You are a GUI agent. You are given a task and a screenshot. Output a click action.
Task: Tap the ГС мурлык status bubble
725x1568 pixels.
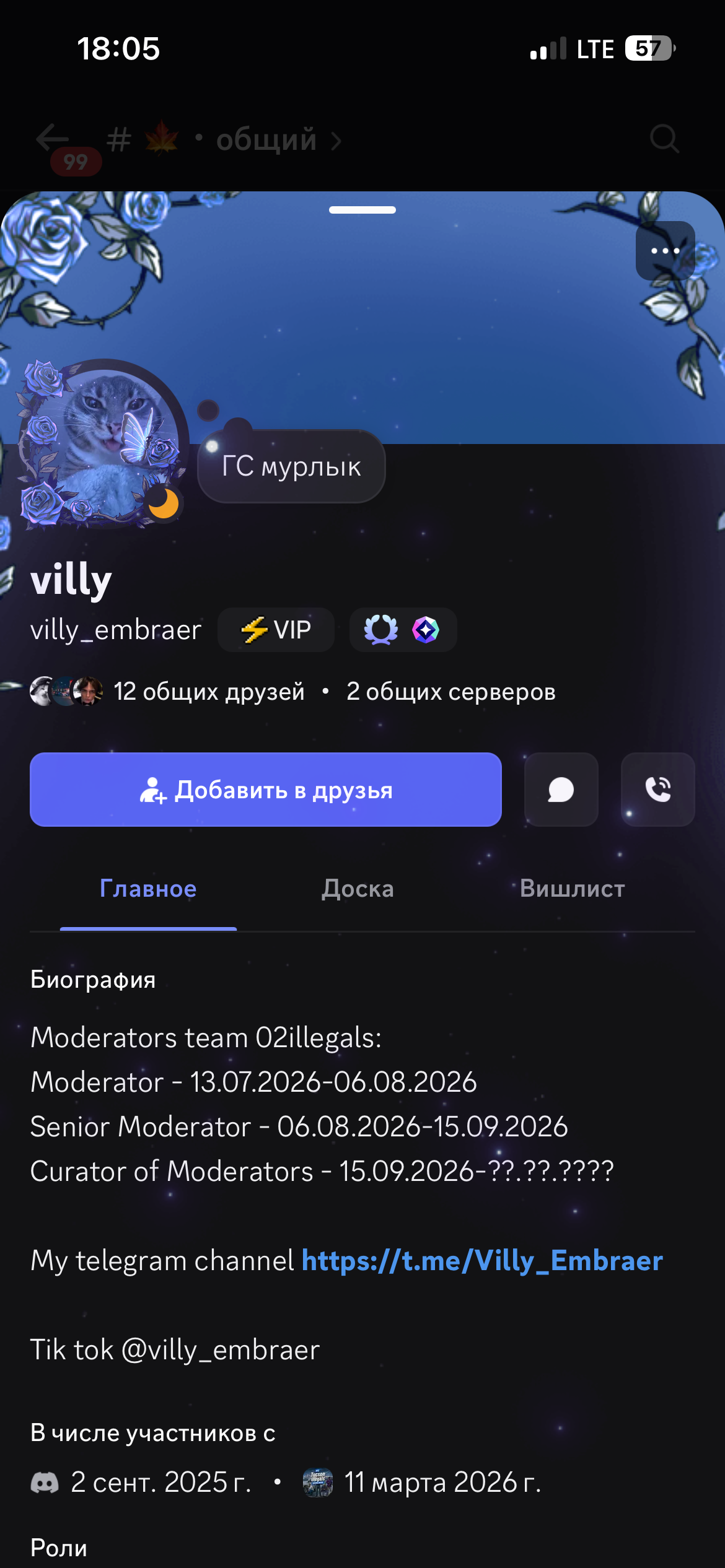(291, 466)
